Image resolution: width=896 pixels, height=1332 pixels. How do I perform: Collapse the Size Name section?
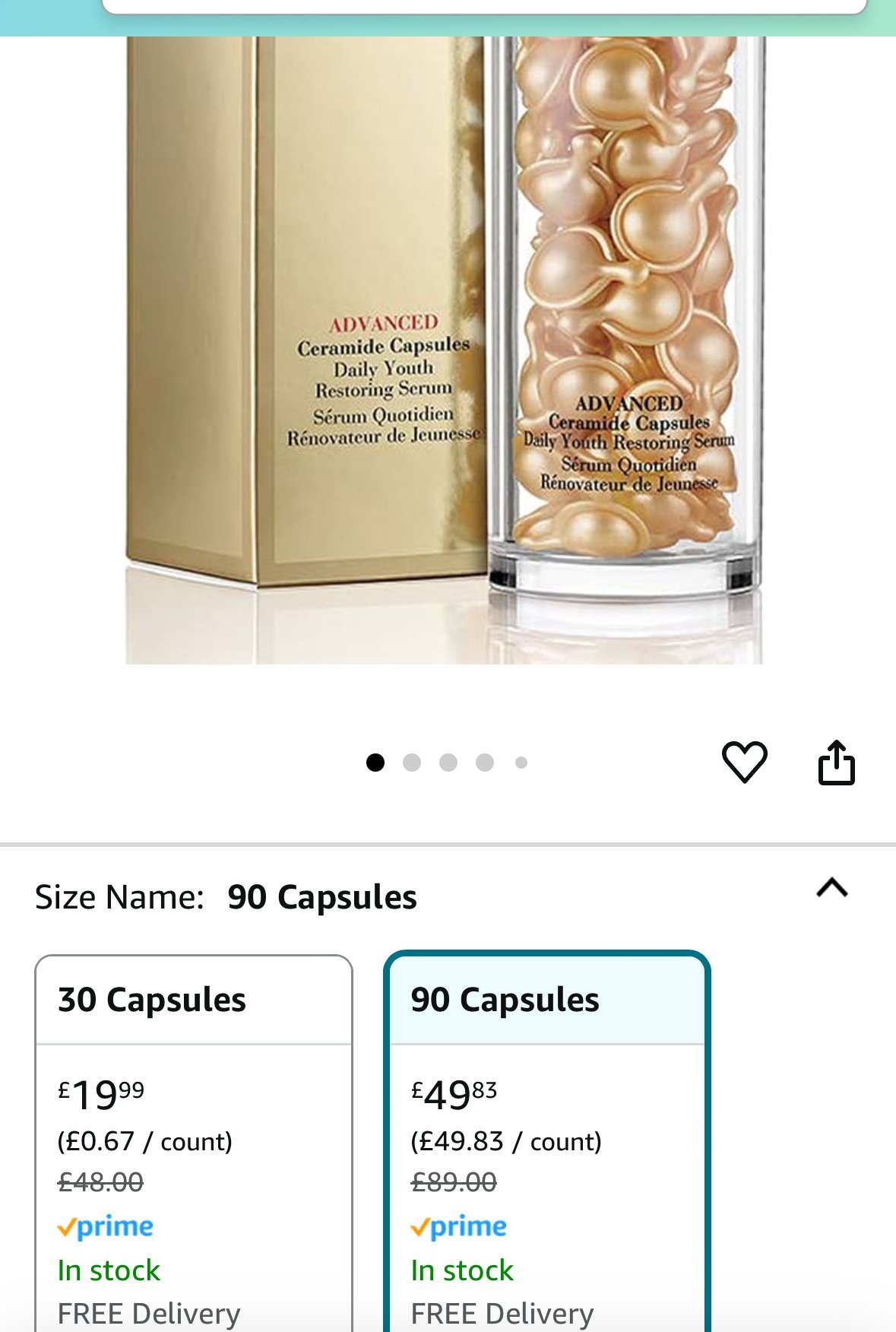(x=831, y=888)
